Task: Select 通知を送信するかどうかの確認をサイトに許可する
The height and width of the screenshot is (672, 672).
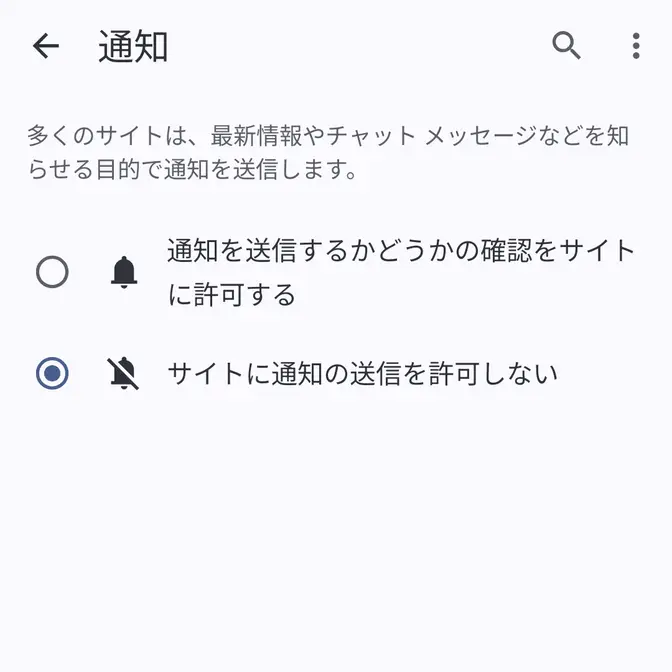Action: tap(52, 272)
